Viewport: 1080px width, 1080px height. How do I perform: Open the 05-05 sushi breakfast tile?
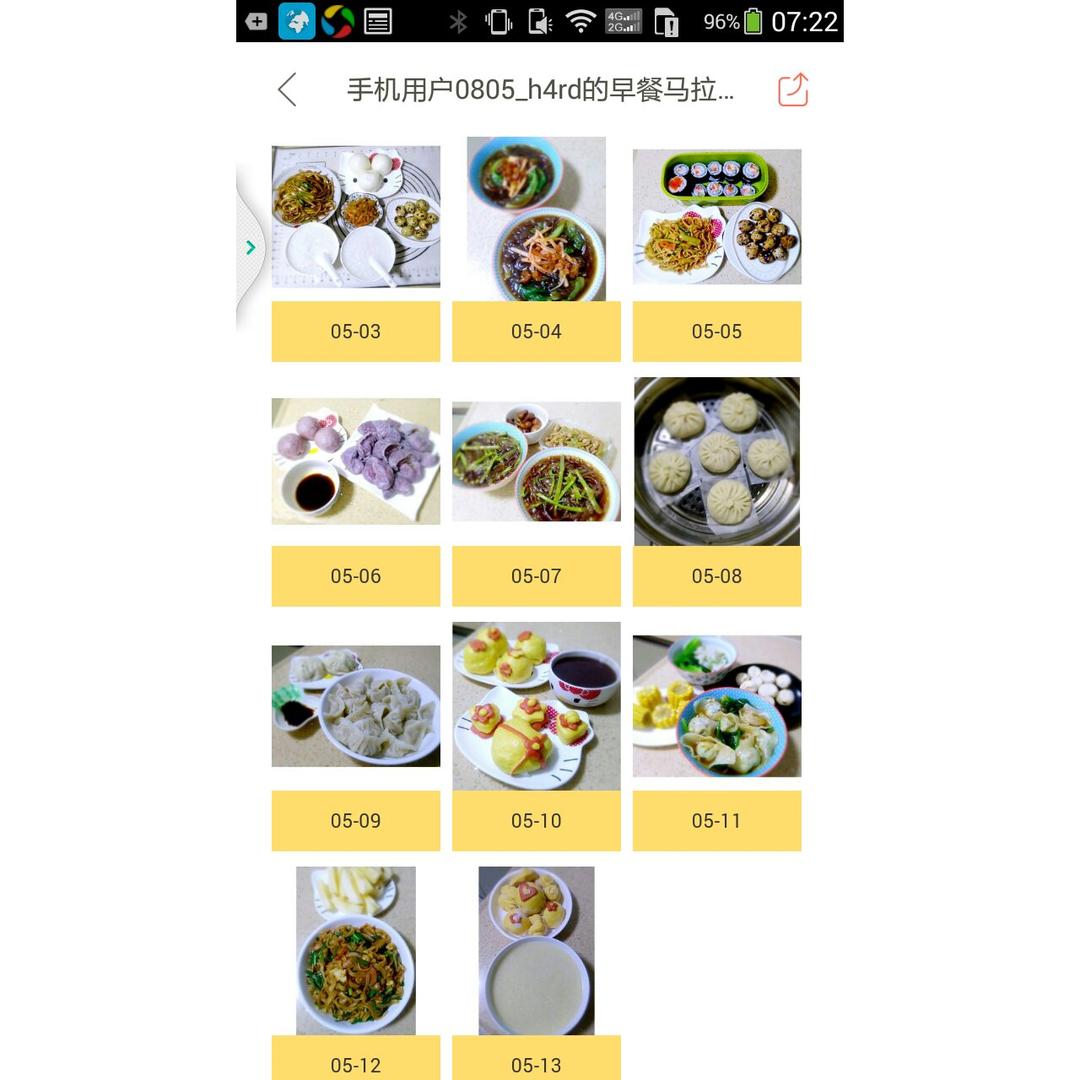click(717, 217)
